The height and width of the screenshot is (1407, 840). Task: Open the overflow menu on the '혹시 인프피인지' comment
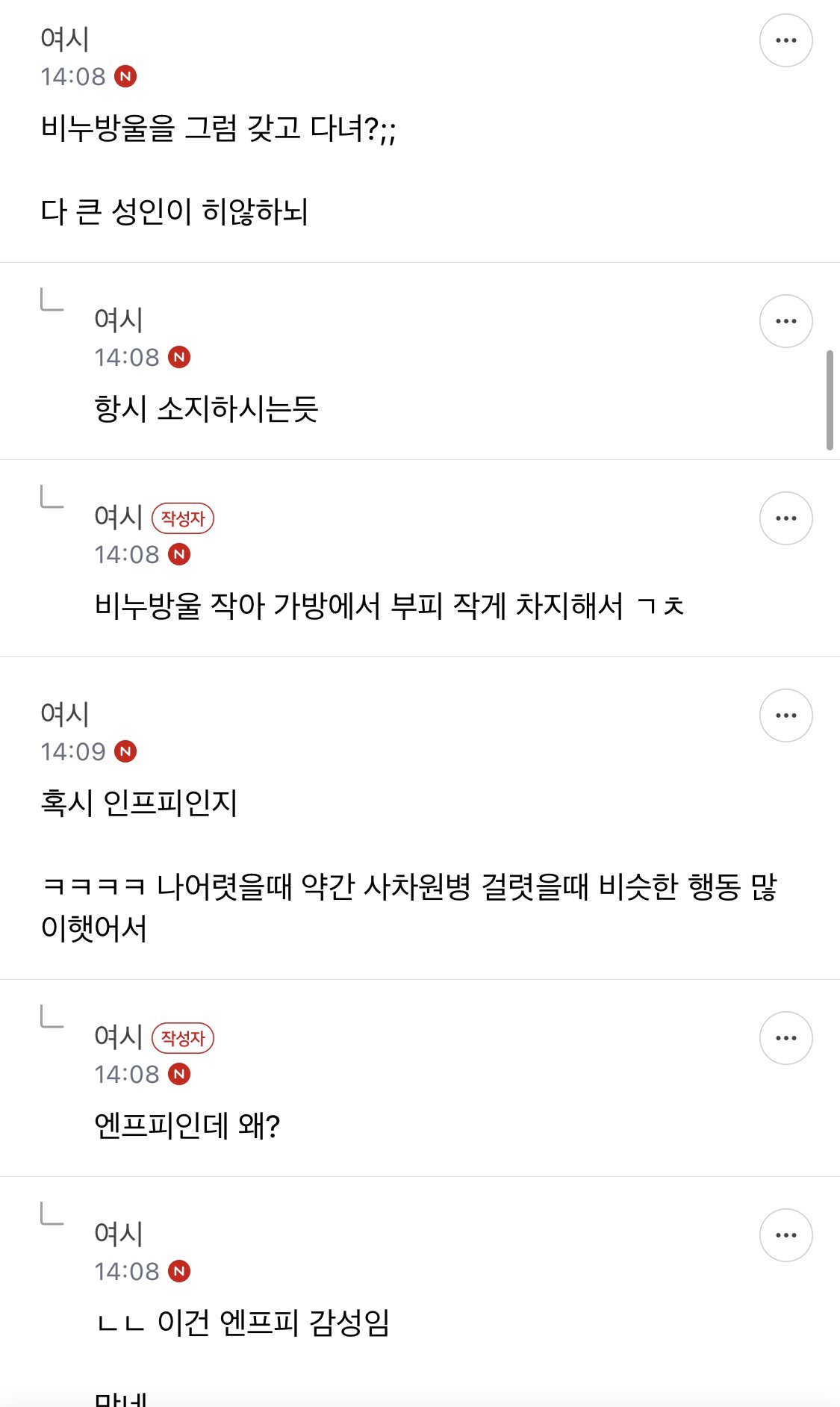(x=785, y=715)
